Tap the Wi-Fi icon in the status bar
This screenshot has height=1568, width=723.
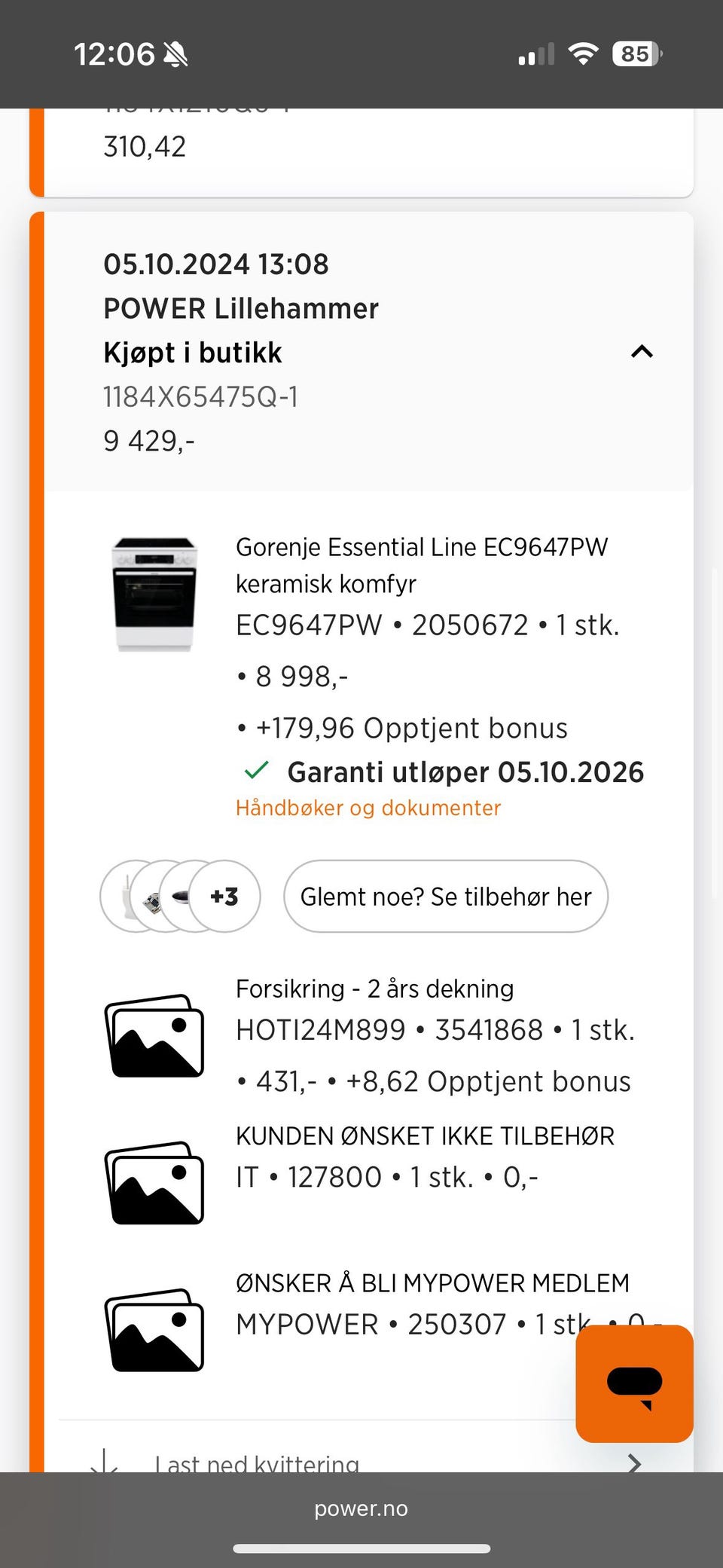coord(584,53)
